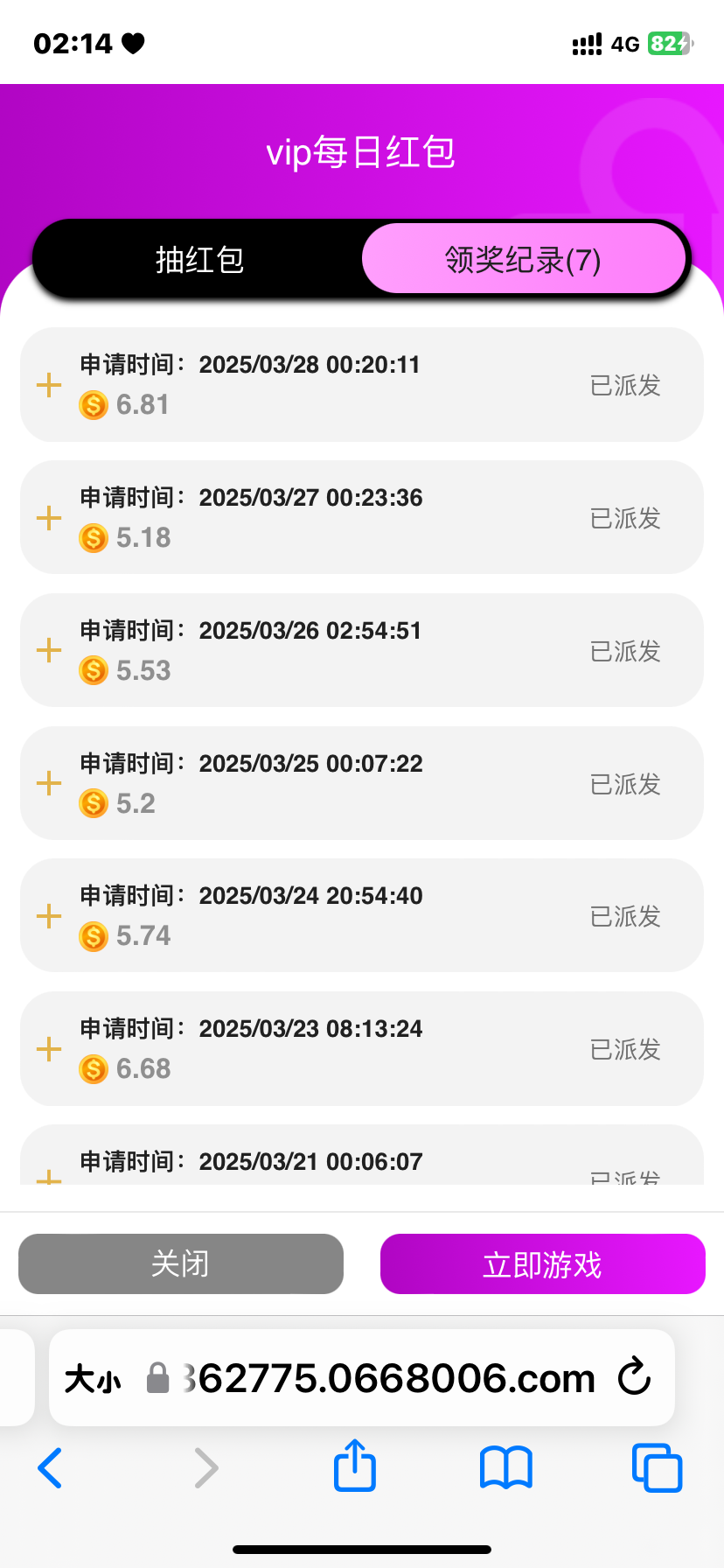Screen dimensions: 724x1568
Task: Go back to the previous page
Action: 51,1467
